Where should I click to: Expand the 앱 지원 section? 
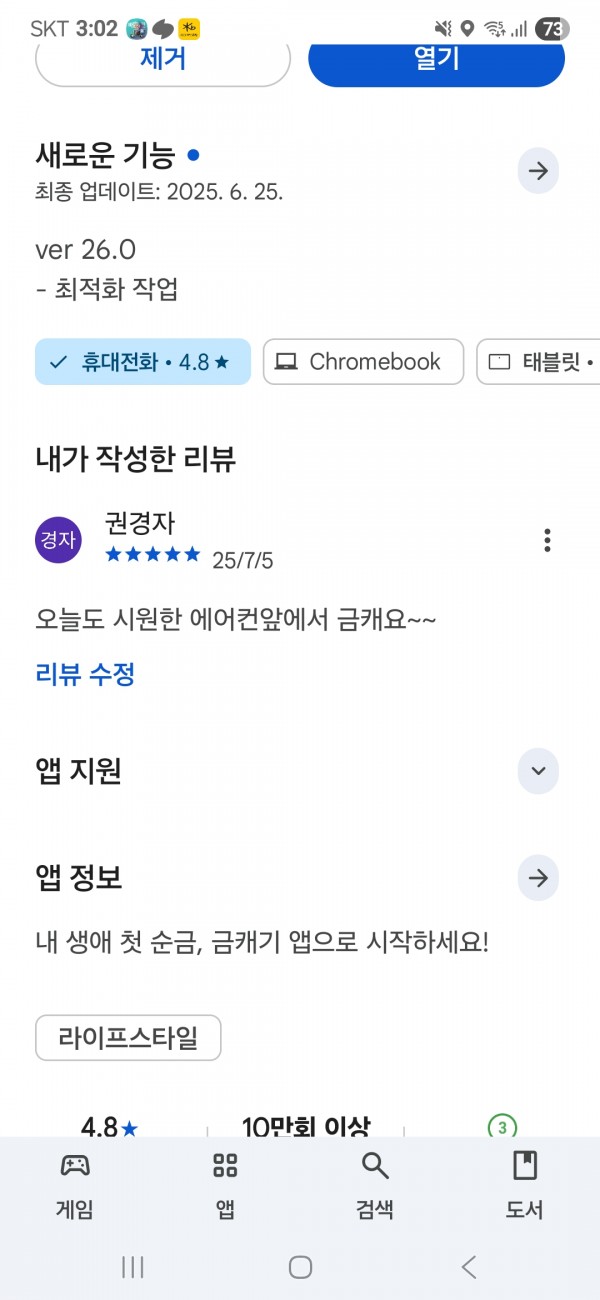pyautogui.click(x=538, y=771)
